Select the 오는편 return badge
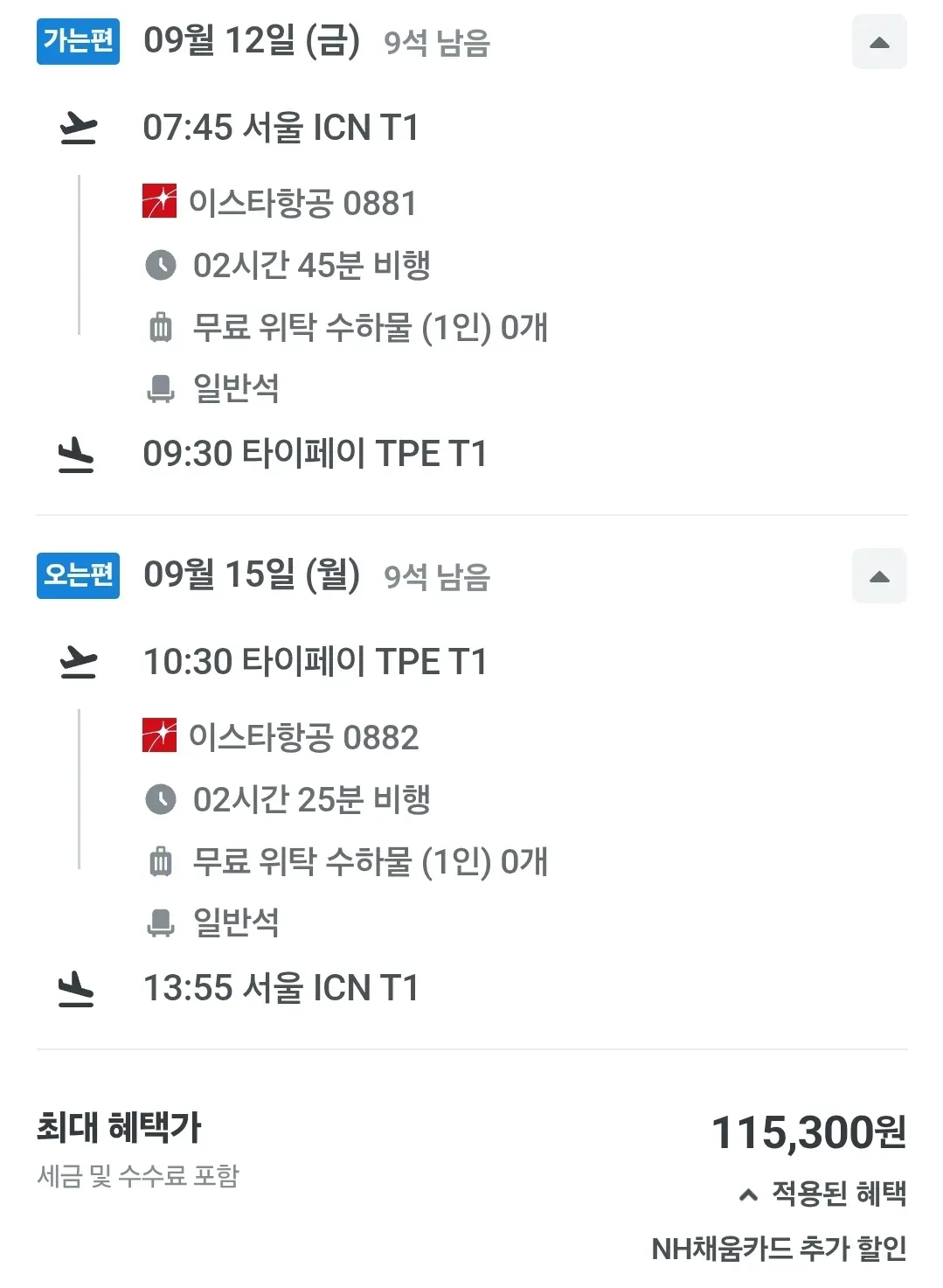 coord(77,576)
